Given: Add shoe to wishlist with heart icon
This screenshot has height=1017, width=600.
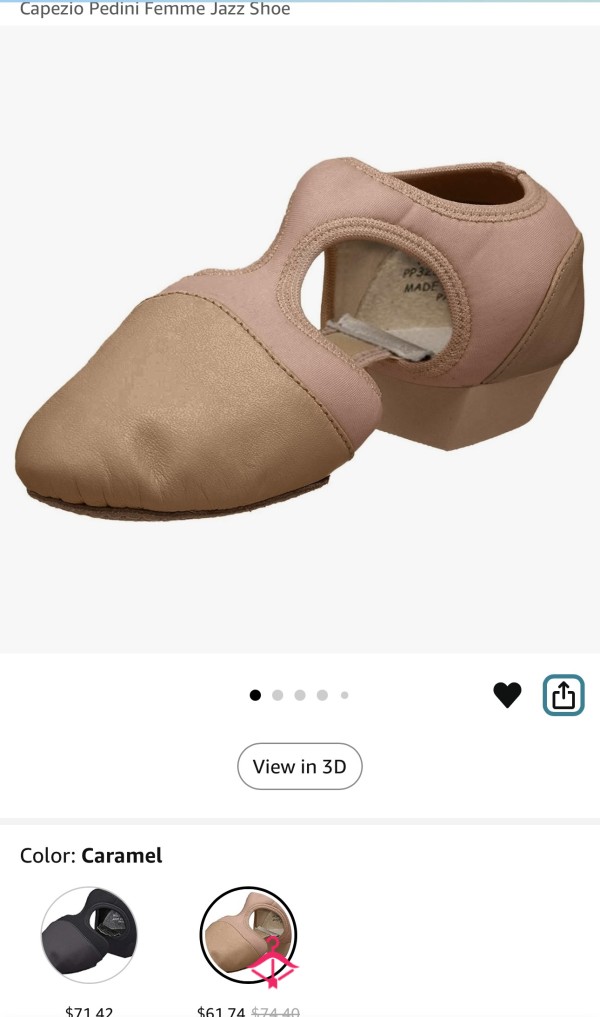Looking at the screenshot, I should tap(507, 695).
